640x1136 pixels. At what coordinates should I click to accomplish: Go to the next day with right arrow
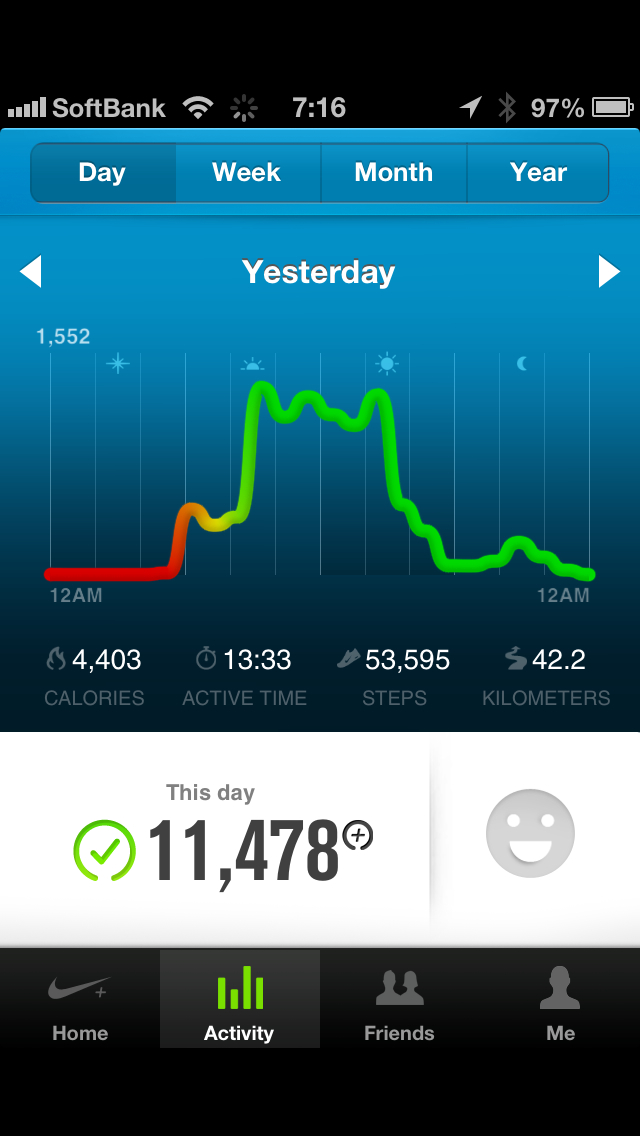[x=608, y=271]
